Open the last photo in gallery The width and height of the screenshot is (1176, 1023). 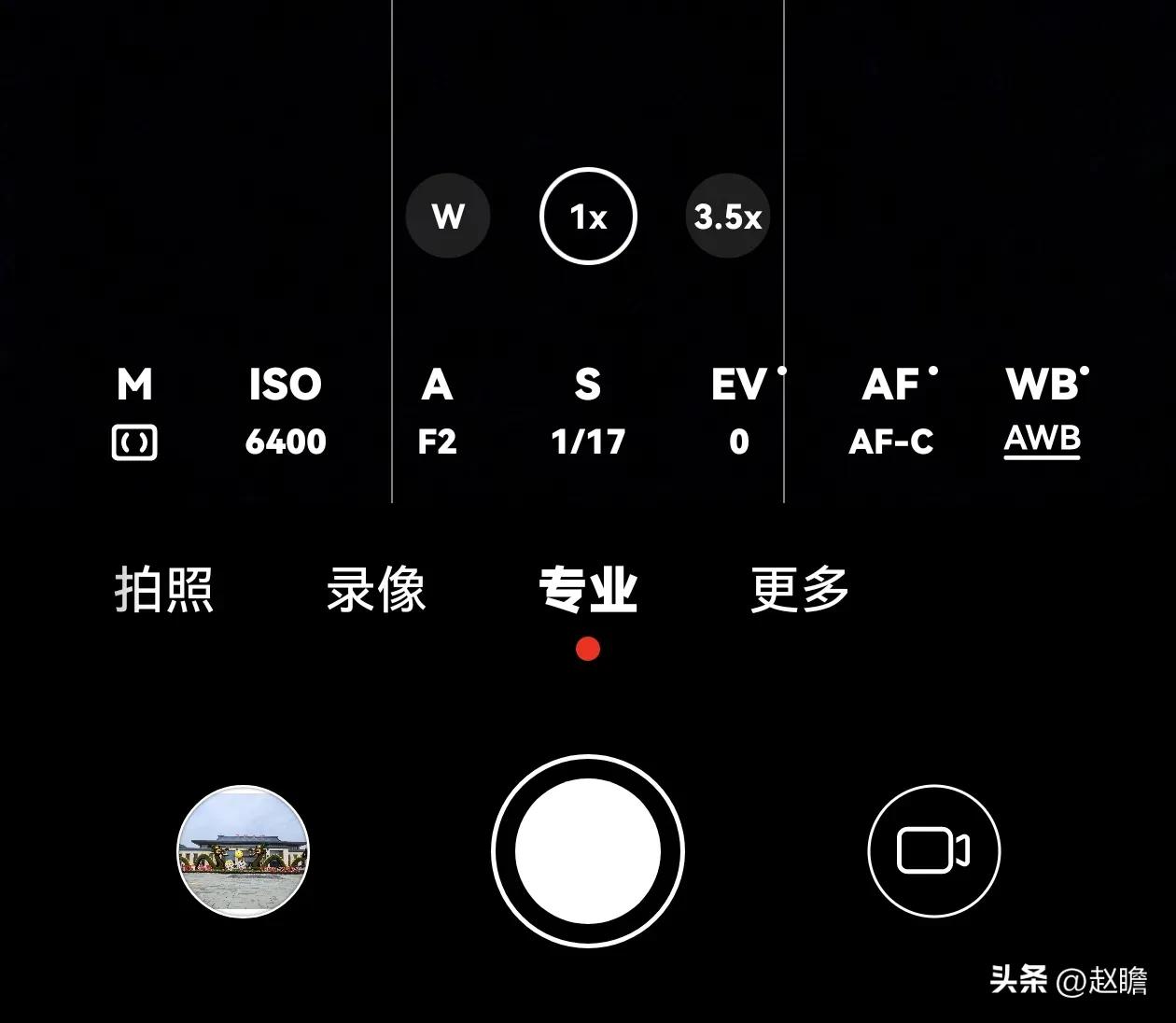243,851
